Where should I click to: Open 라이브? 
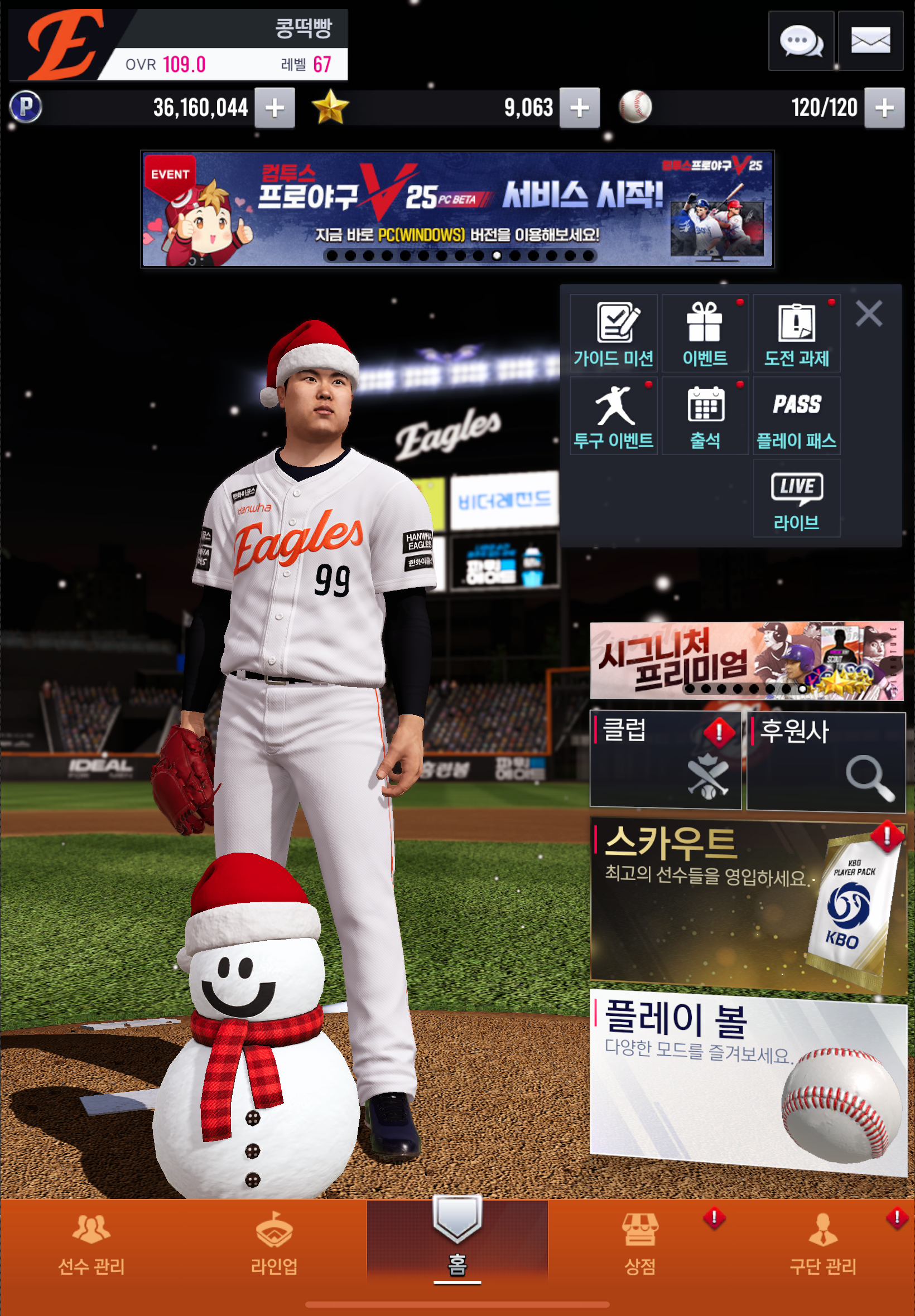[796, 499]
